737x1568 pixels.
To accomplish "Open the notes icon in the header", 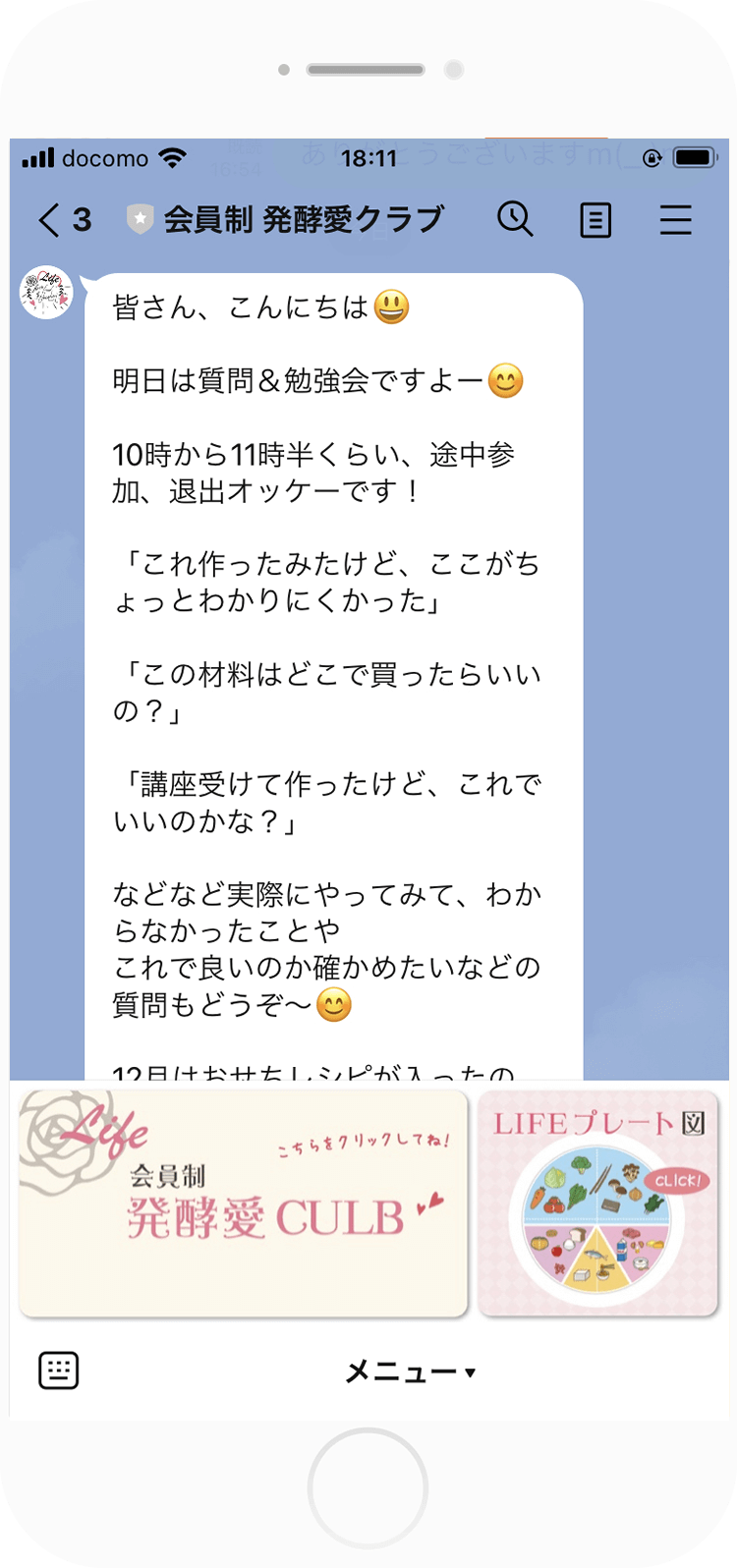I will click(x=595, y=220).
